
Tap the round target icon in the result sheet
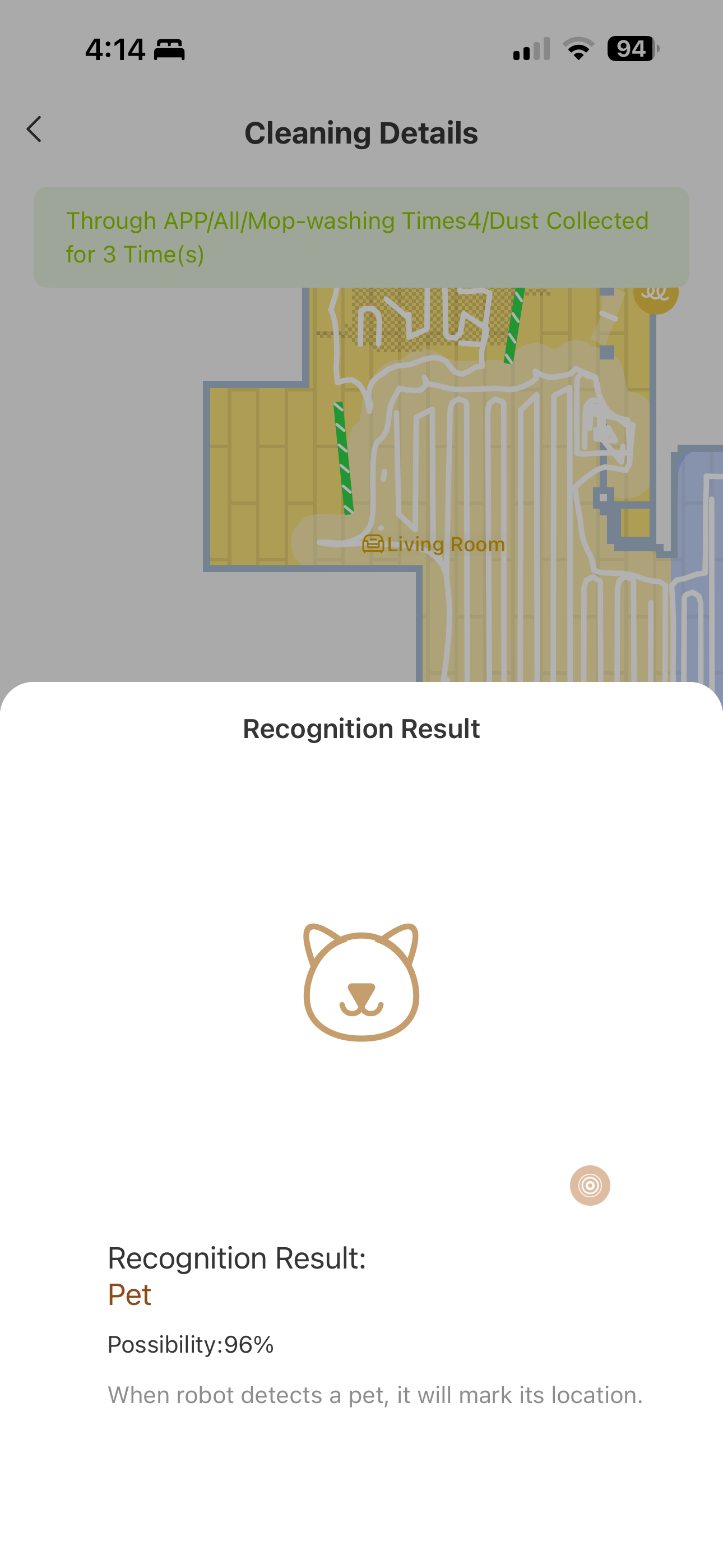click(590, 1184)
